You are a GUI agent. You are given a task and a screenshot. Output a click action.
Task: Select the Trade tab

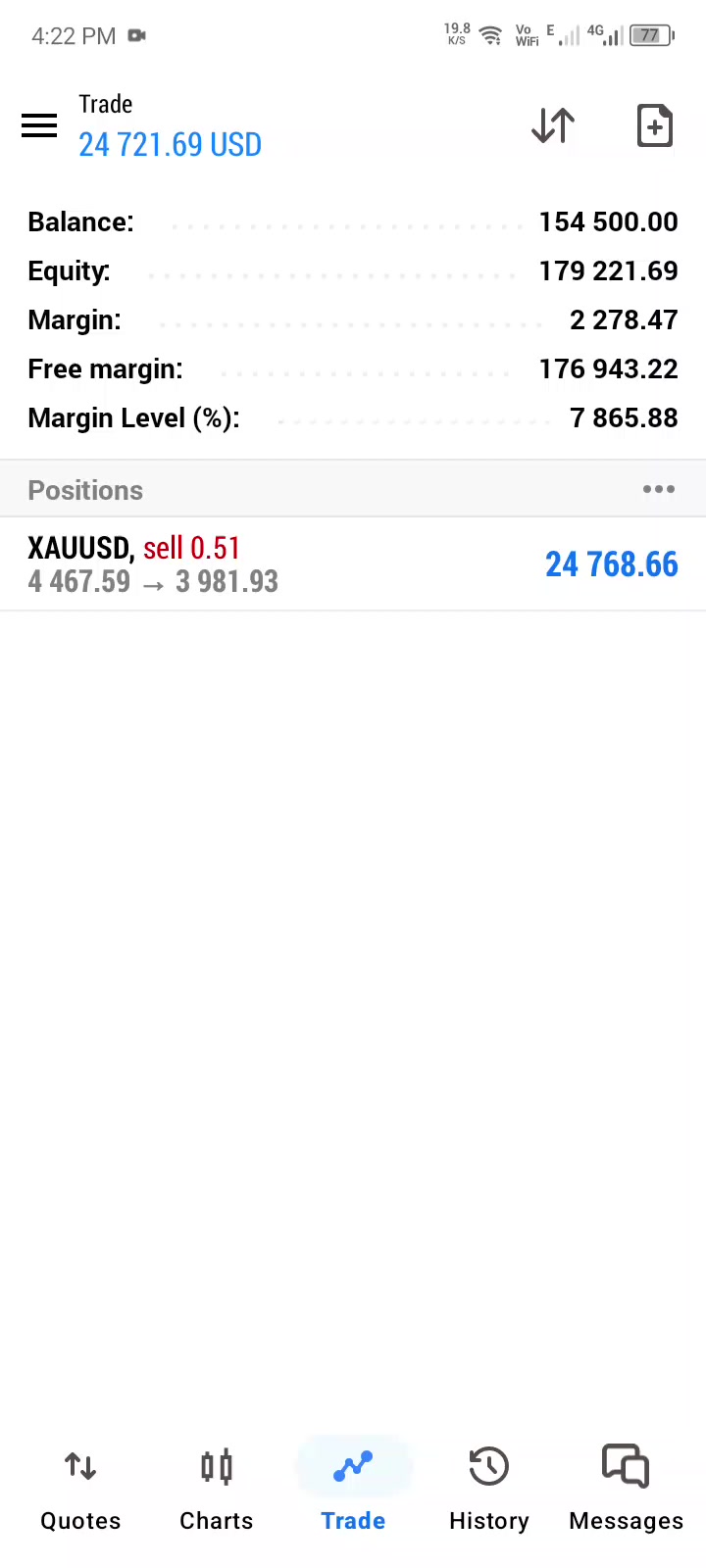pos(353,1491)
